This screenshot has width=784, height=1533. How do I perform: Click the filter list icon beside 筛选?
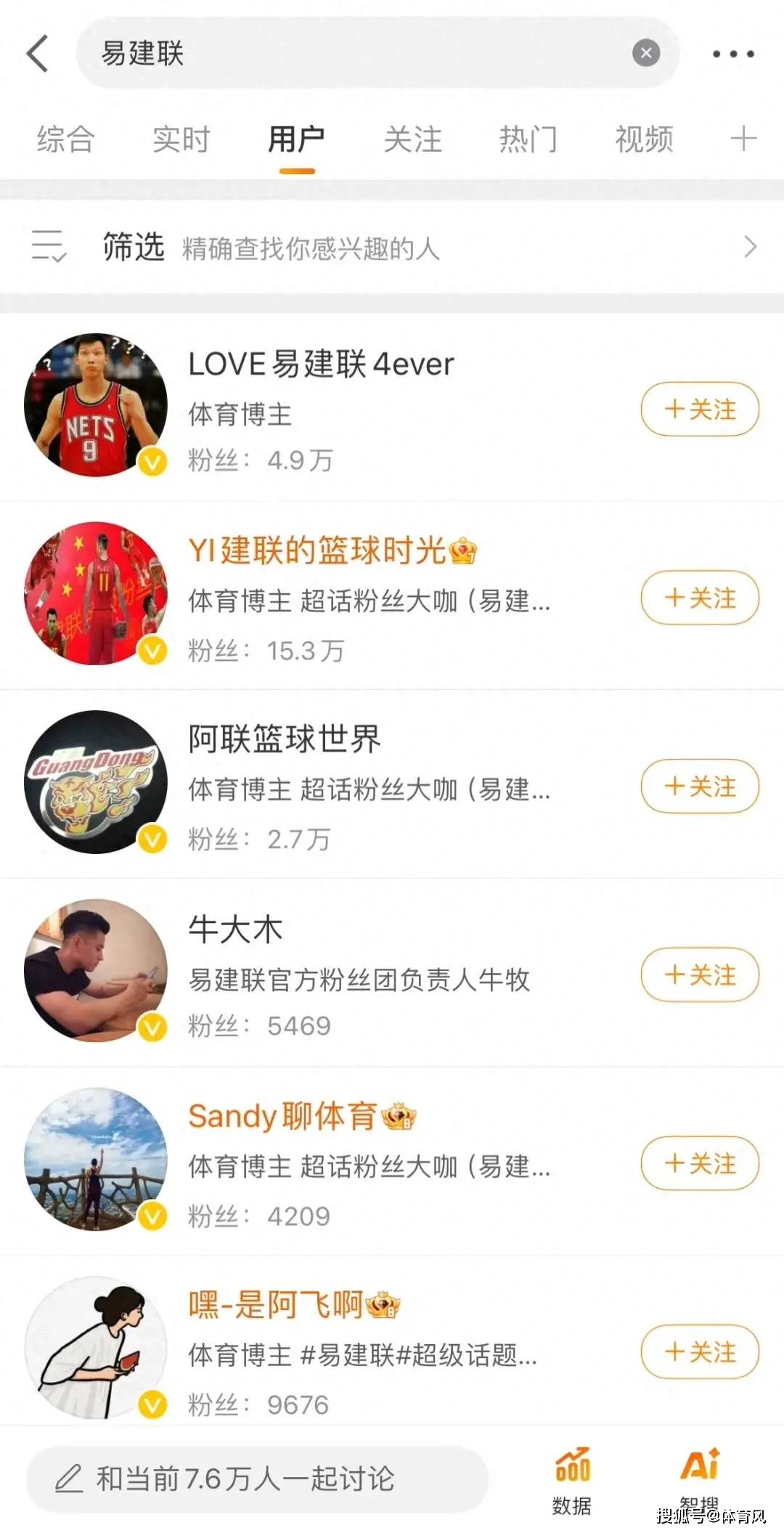click(50, 245)
